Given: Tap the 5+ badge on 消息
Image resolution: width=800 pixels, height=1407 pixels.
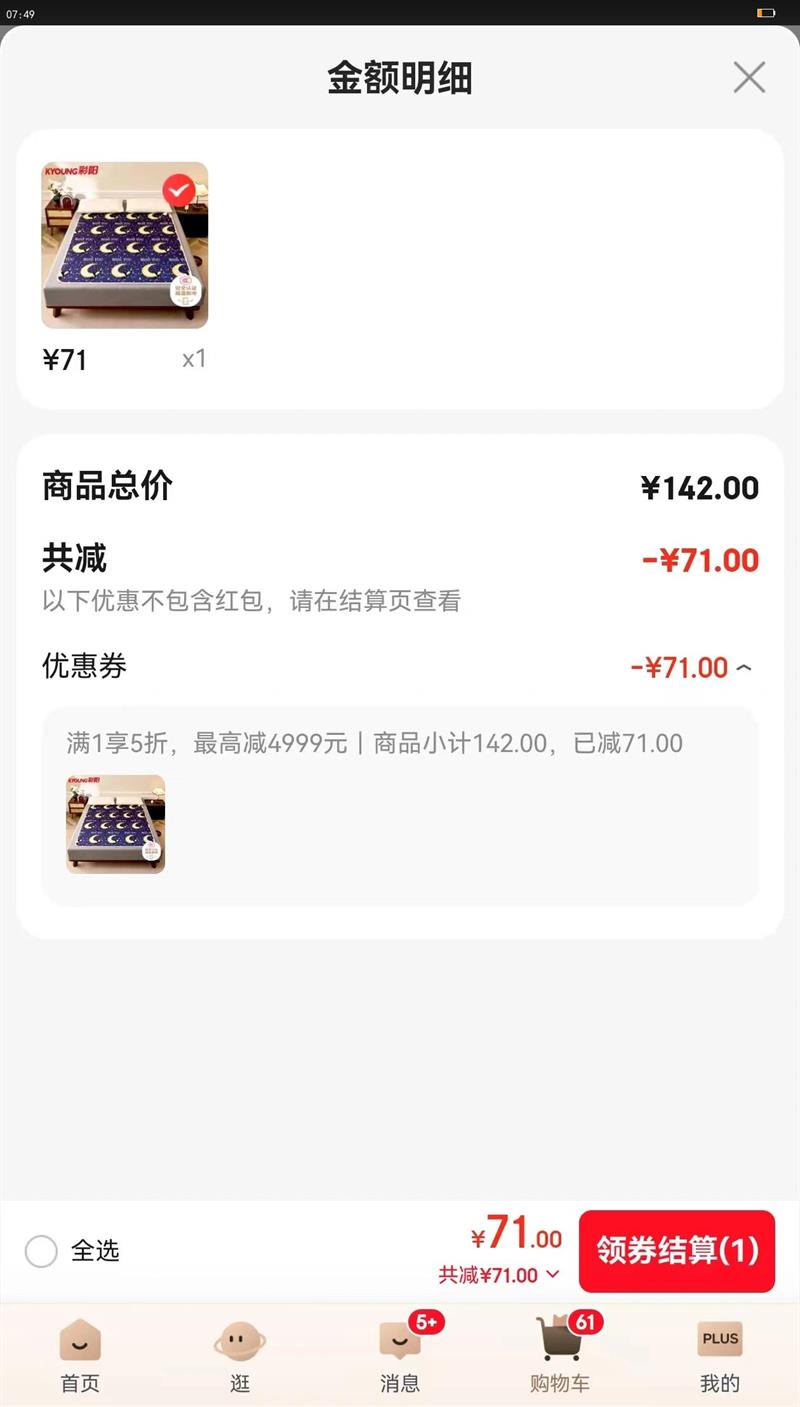Looking at the screenshot, I should click(x=425, y=1322).
